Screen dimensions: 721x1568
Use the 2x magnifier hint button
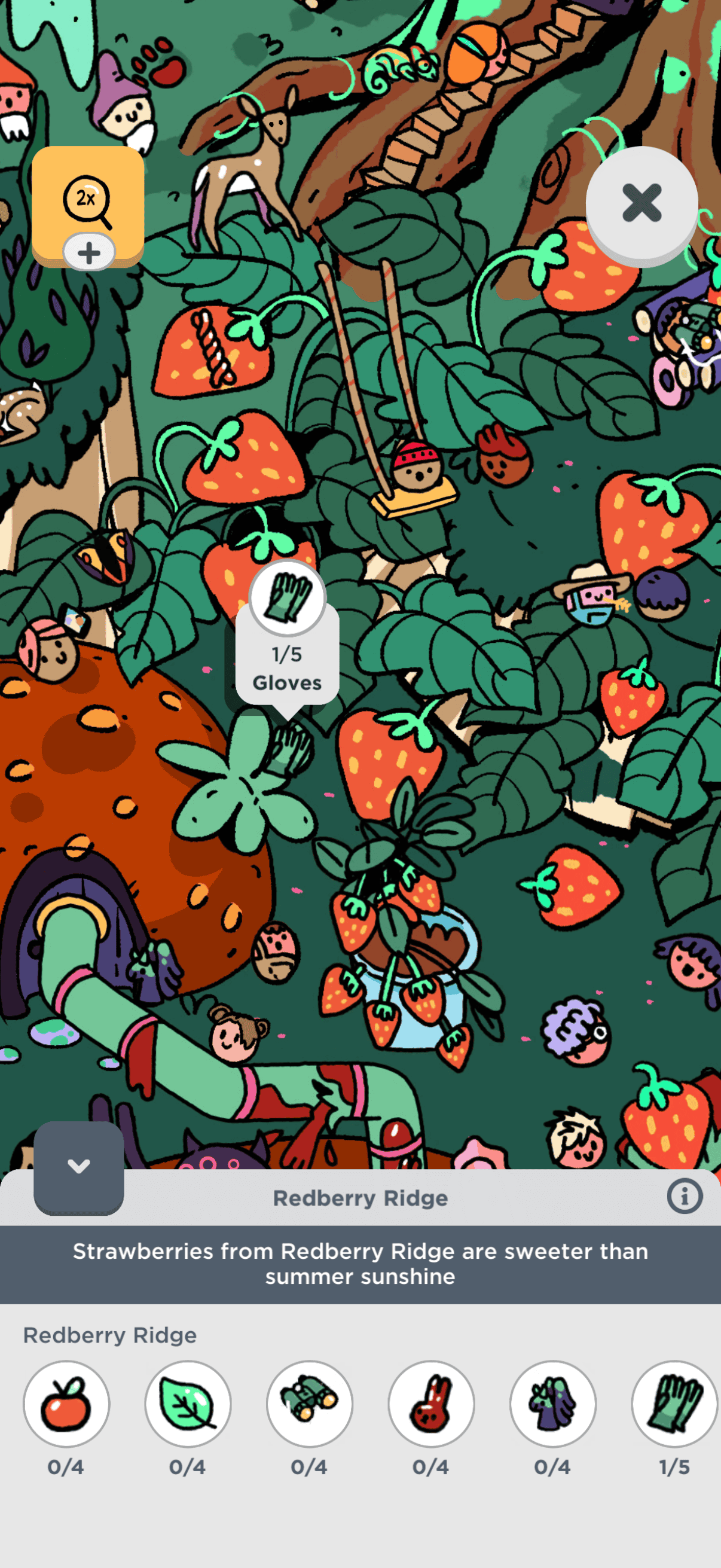(87, 202)
